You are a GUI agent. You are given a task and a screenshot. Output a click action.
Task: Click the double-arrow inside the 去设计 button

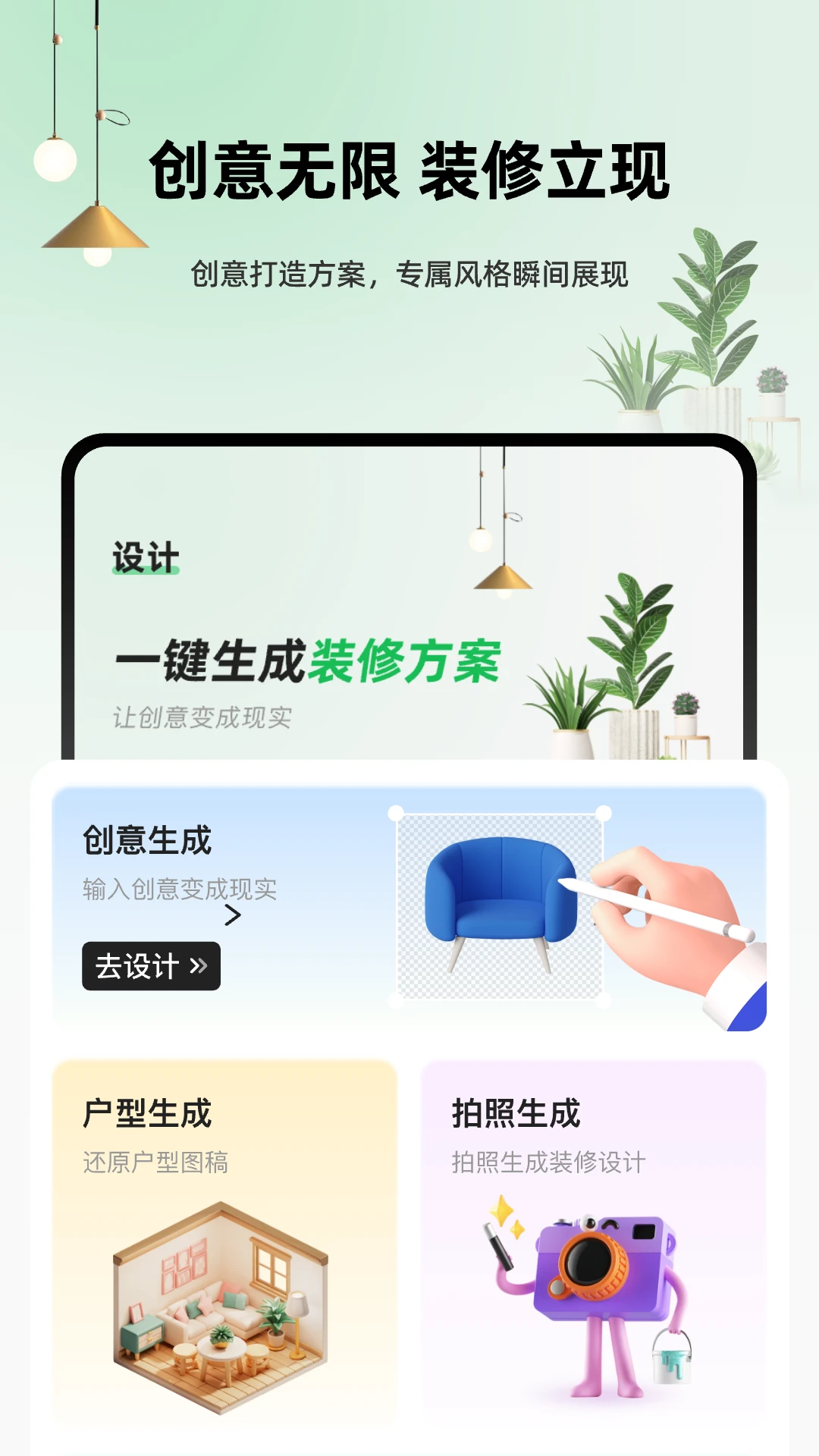click(x=199, y=965)
